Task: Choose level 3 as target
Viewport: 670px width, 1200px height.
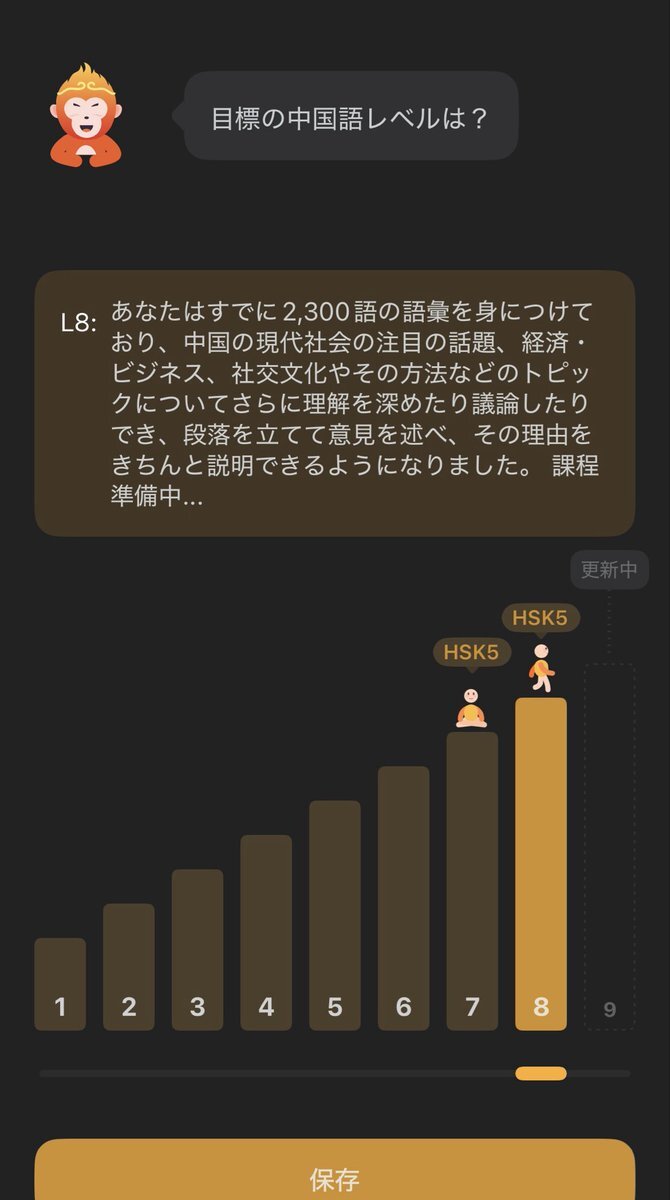Action: (197, 950)
